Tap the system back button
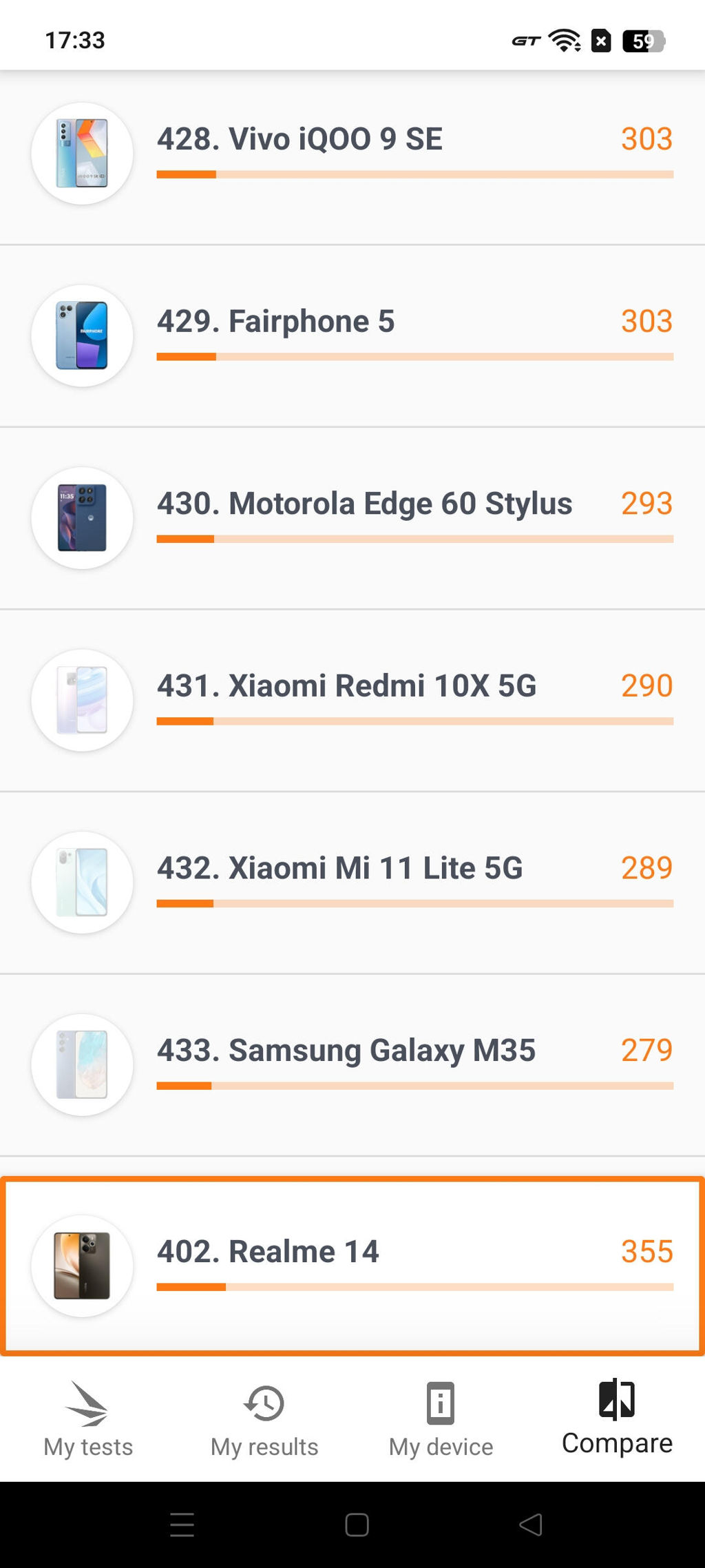The image size is (705, 1568). pos(530,1525)
